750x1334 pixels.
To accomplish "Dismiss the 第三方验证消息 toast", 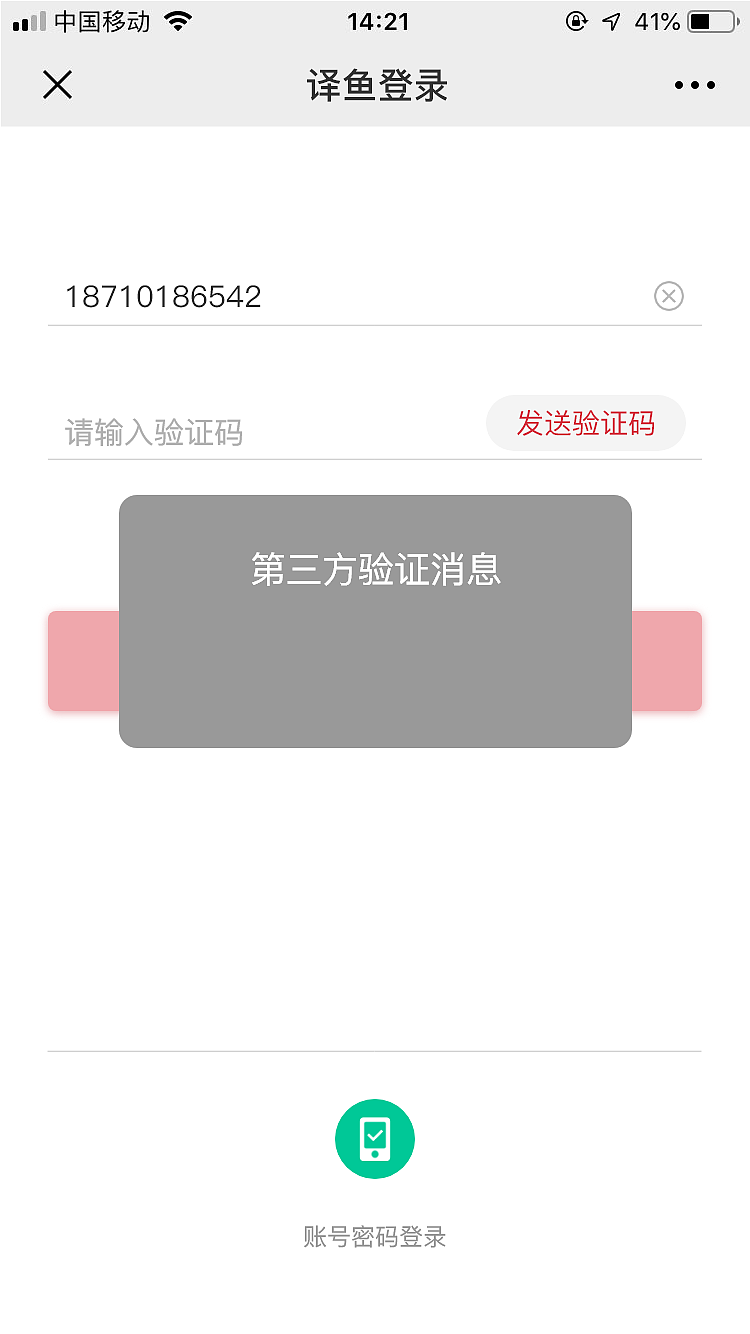I will (375, 620).
